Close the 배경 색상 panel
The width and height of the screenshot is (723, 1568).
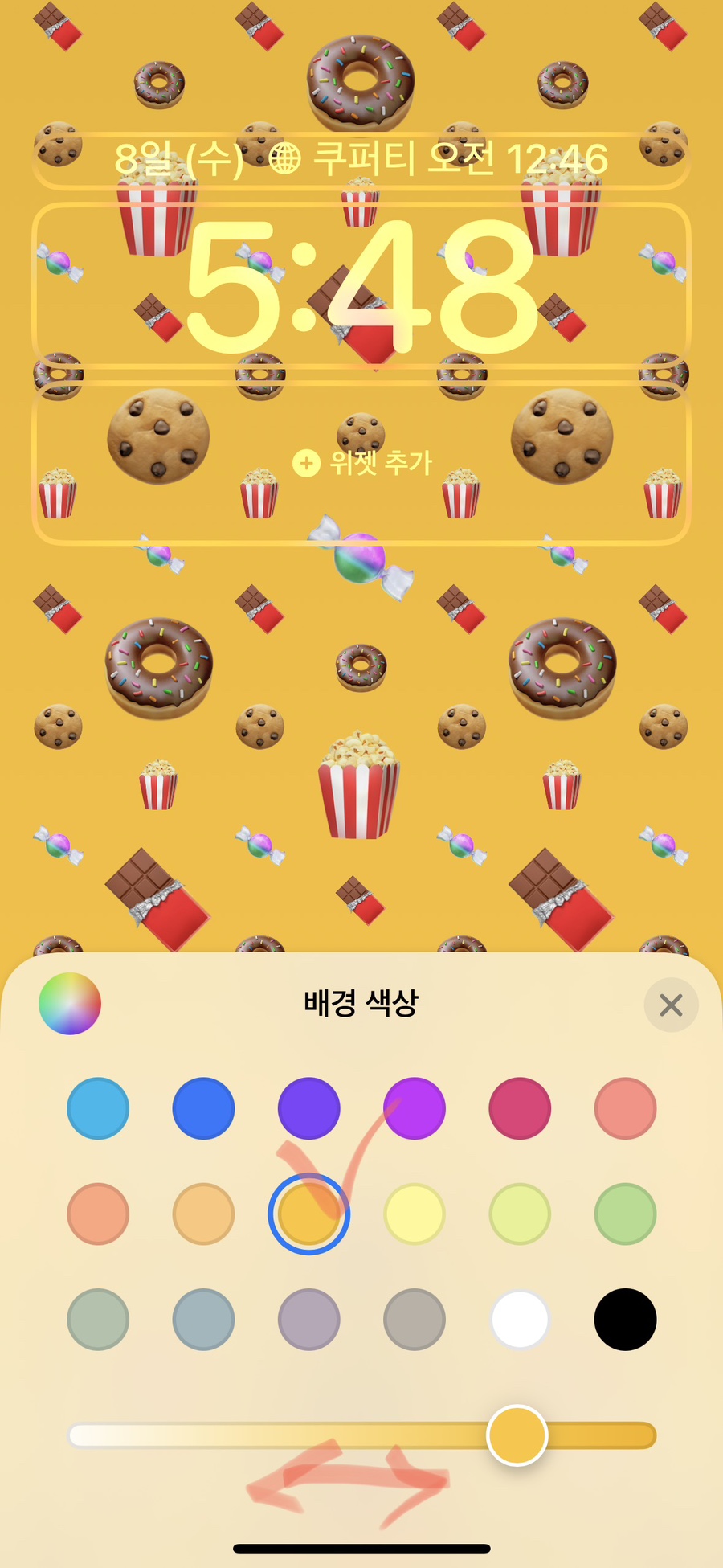coord(671,1005)
